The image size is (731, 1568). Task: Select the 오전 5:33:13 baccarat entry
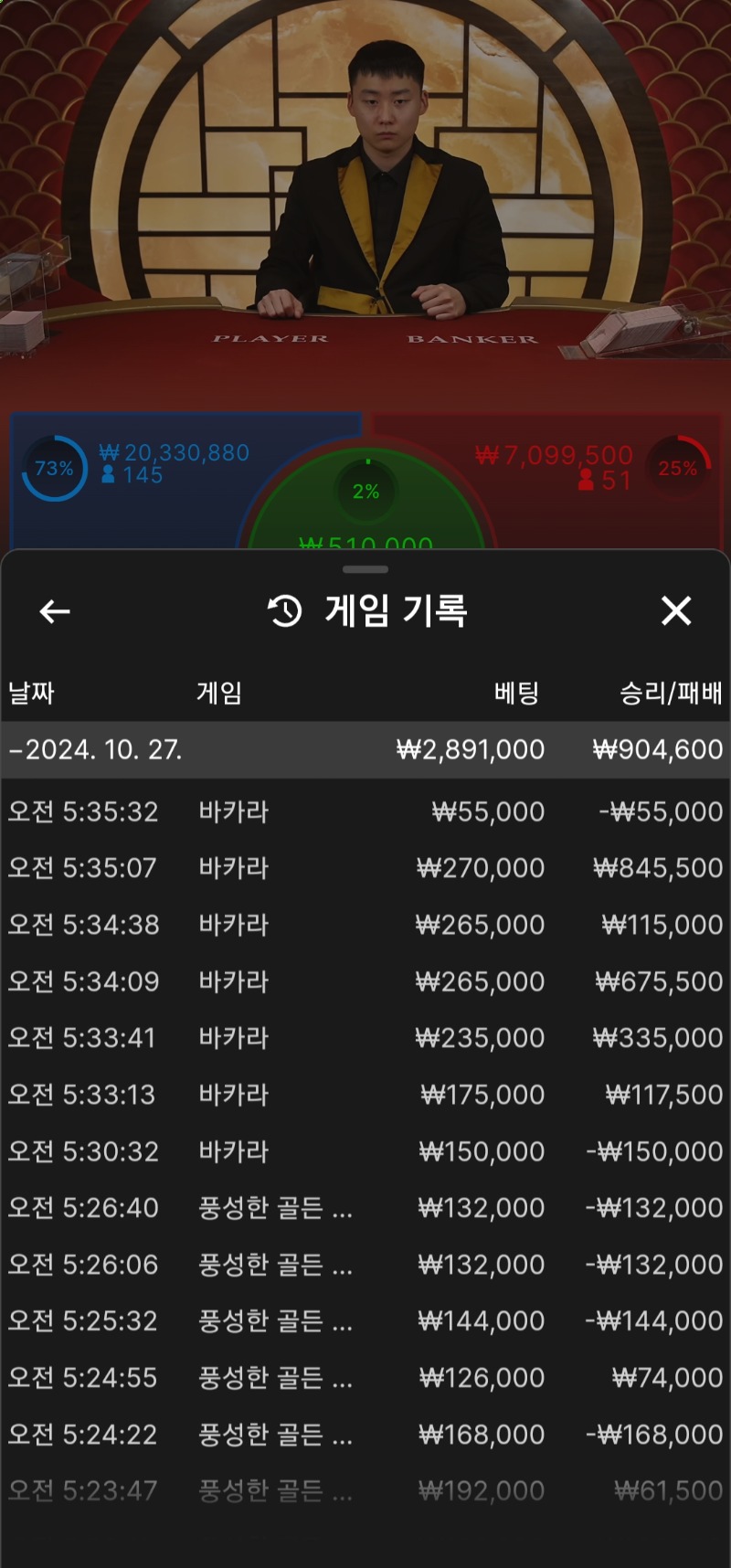[365, 1095]
